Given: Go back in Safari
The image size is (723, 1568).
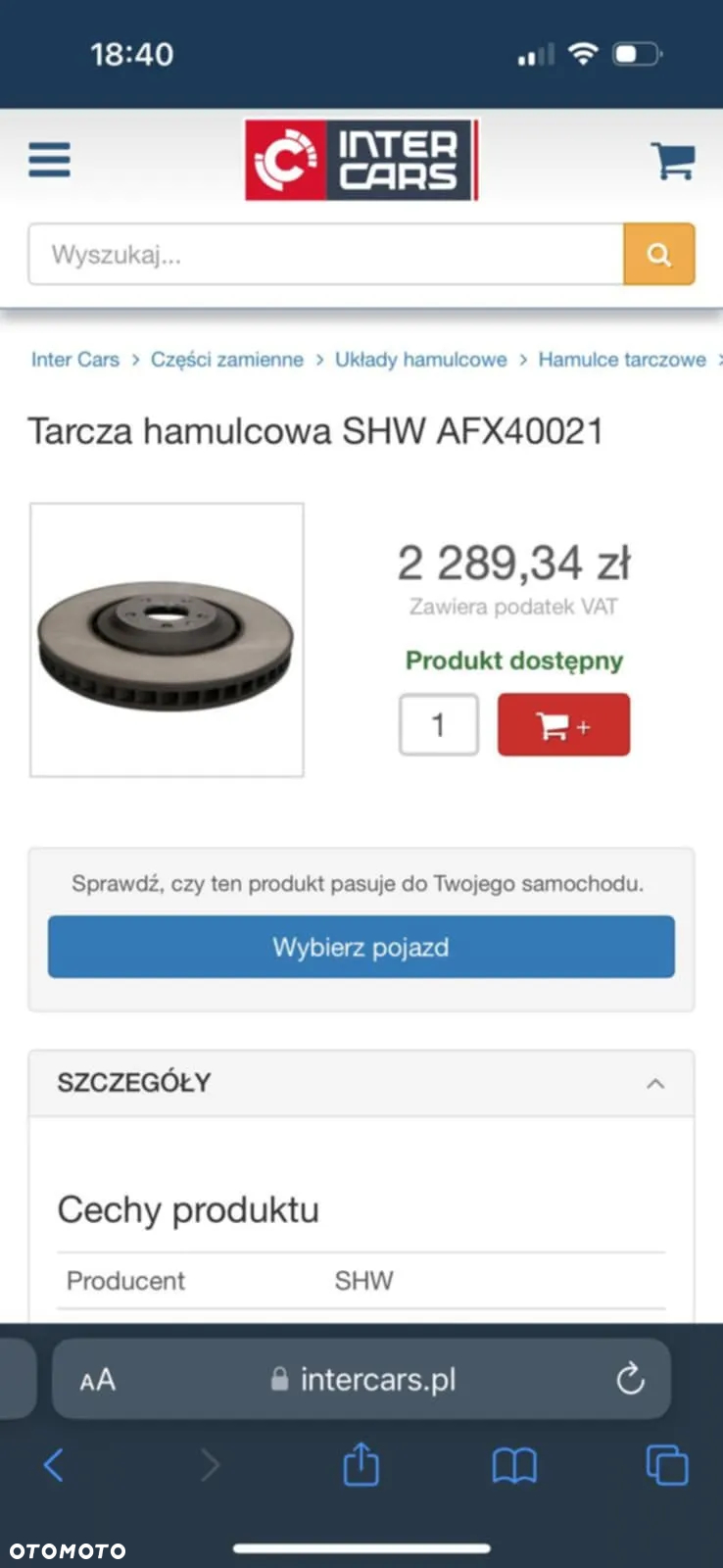Looking at the screenshot, I should tap(54, 1466).
